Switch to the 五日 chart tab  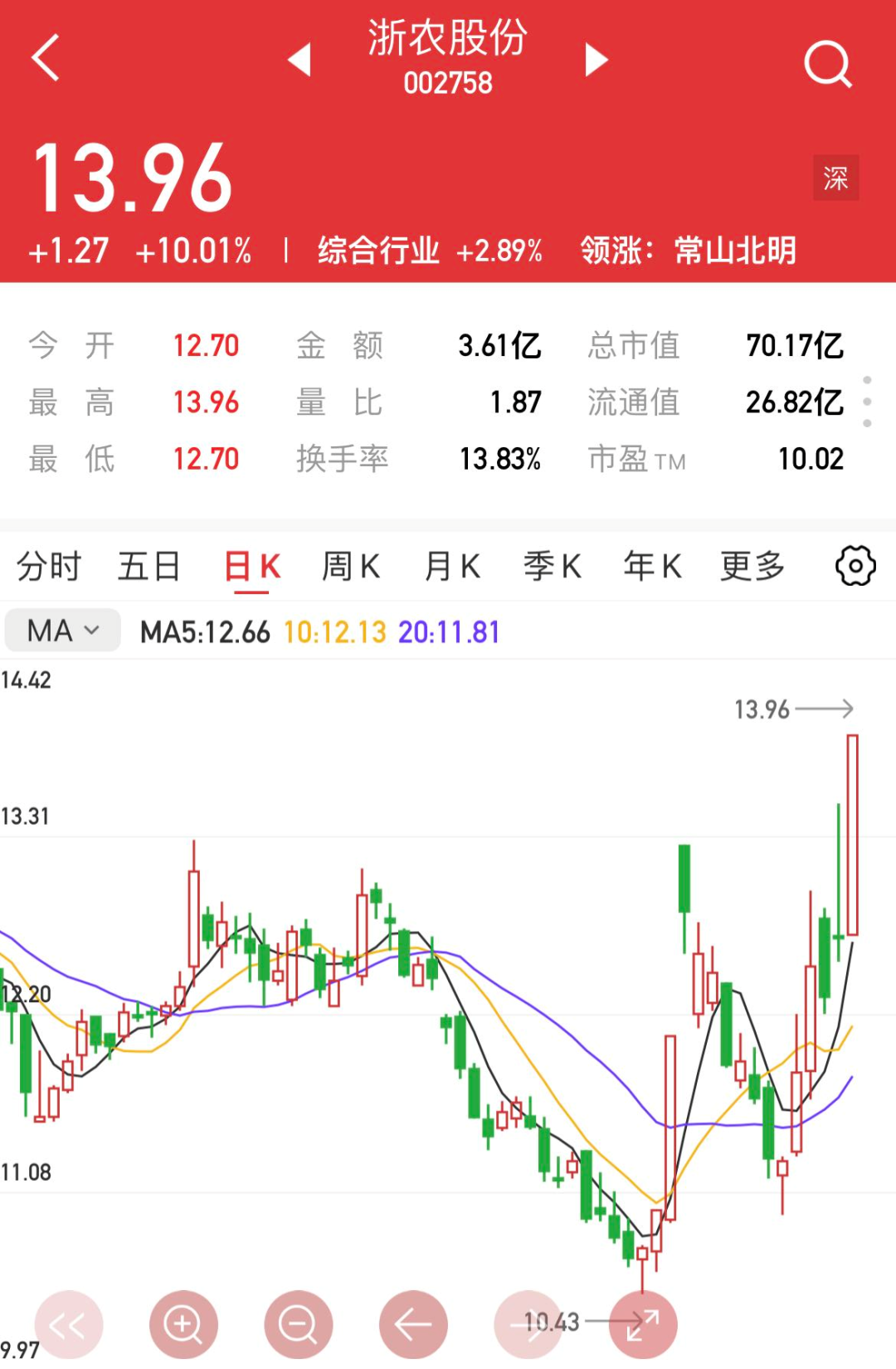pos(149,567)
